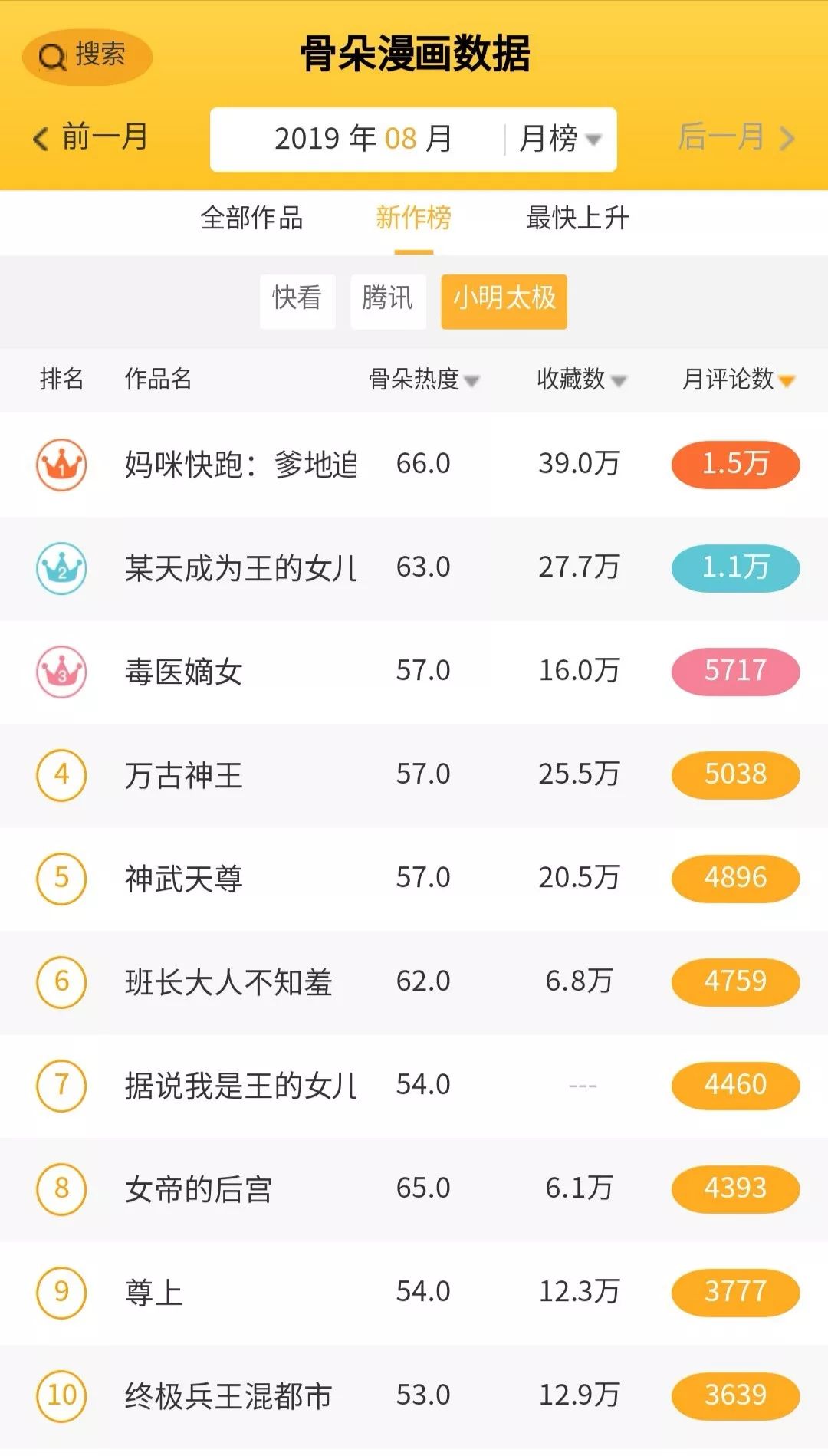Click the title 某天成为王的女儿
Image resolution: width=828 pixels, height=1456 pixels.
[242, 567]
